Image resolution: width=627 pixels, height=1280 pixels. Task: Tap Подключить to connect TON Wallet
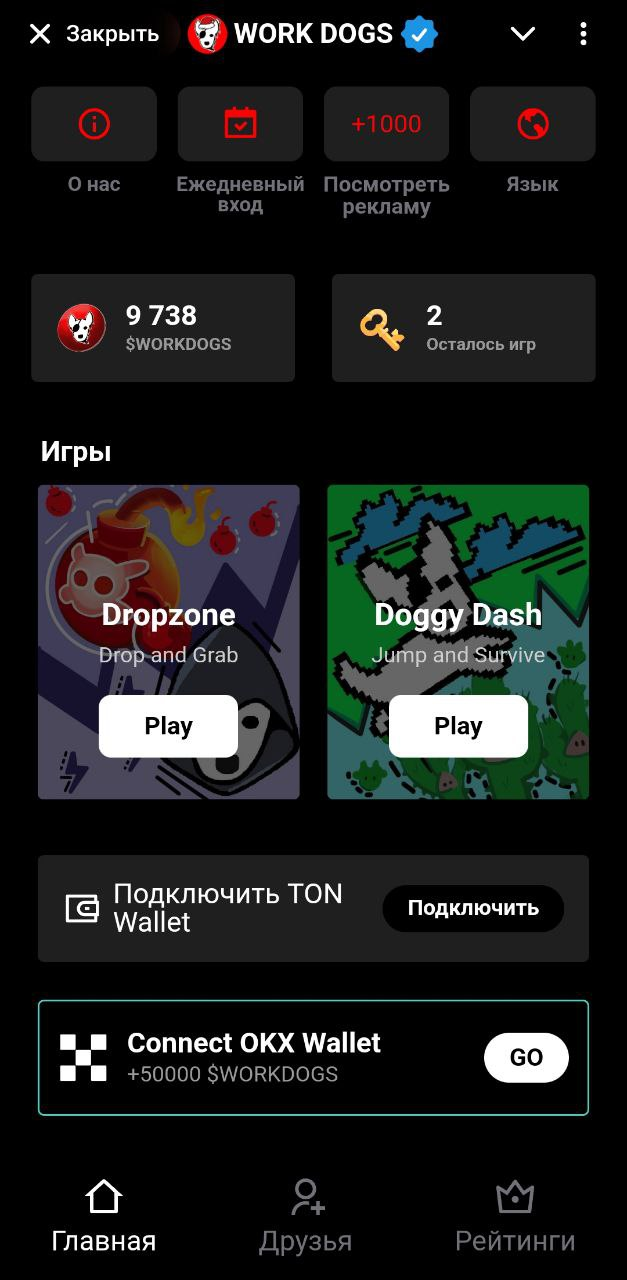(x=473, y=908)
